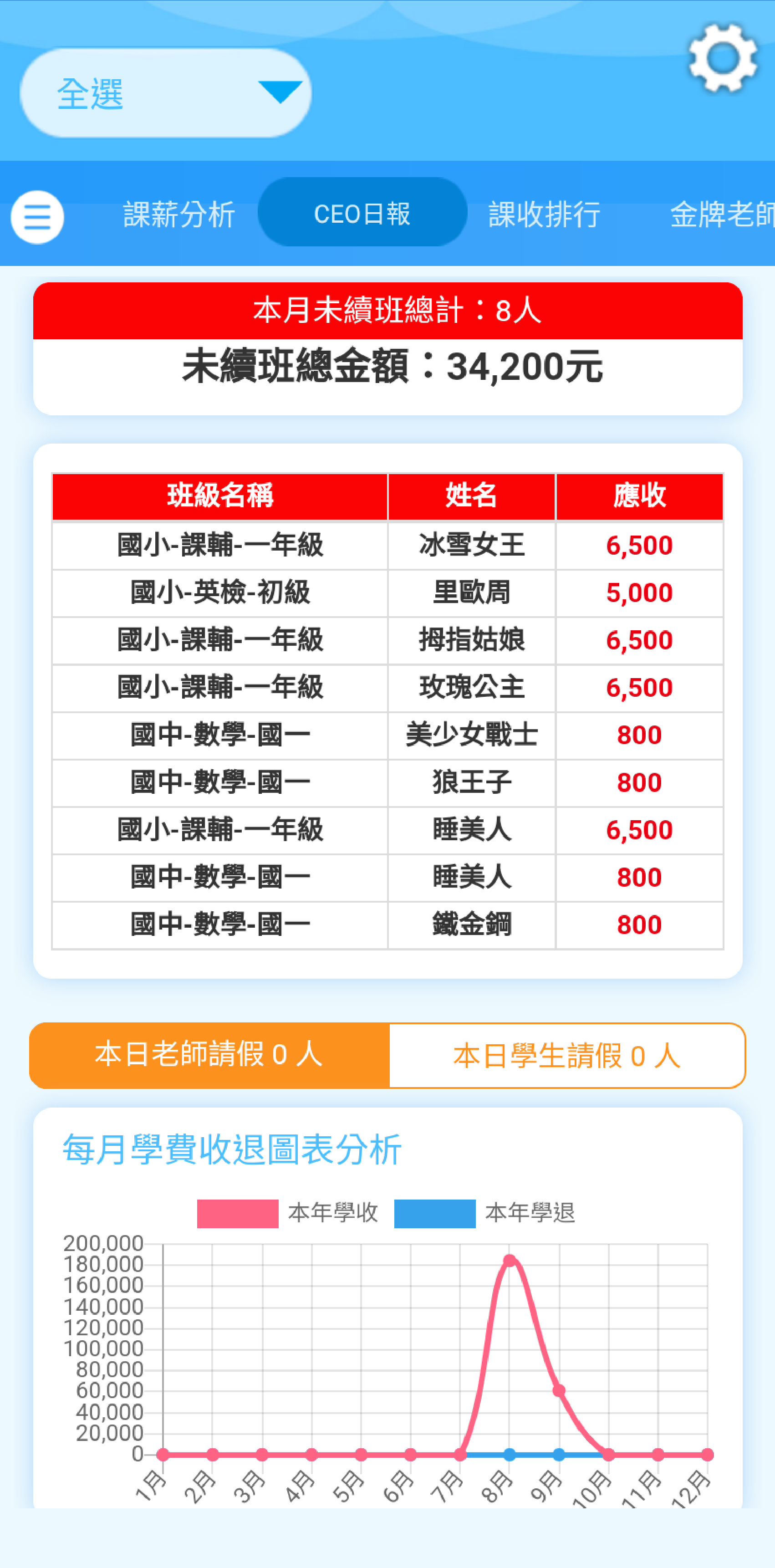Show 本日學生請假 list
Screen dimensions: 775x1568
click(566, 1055)
